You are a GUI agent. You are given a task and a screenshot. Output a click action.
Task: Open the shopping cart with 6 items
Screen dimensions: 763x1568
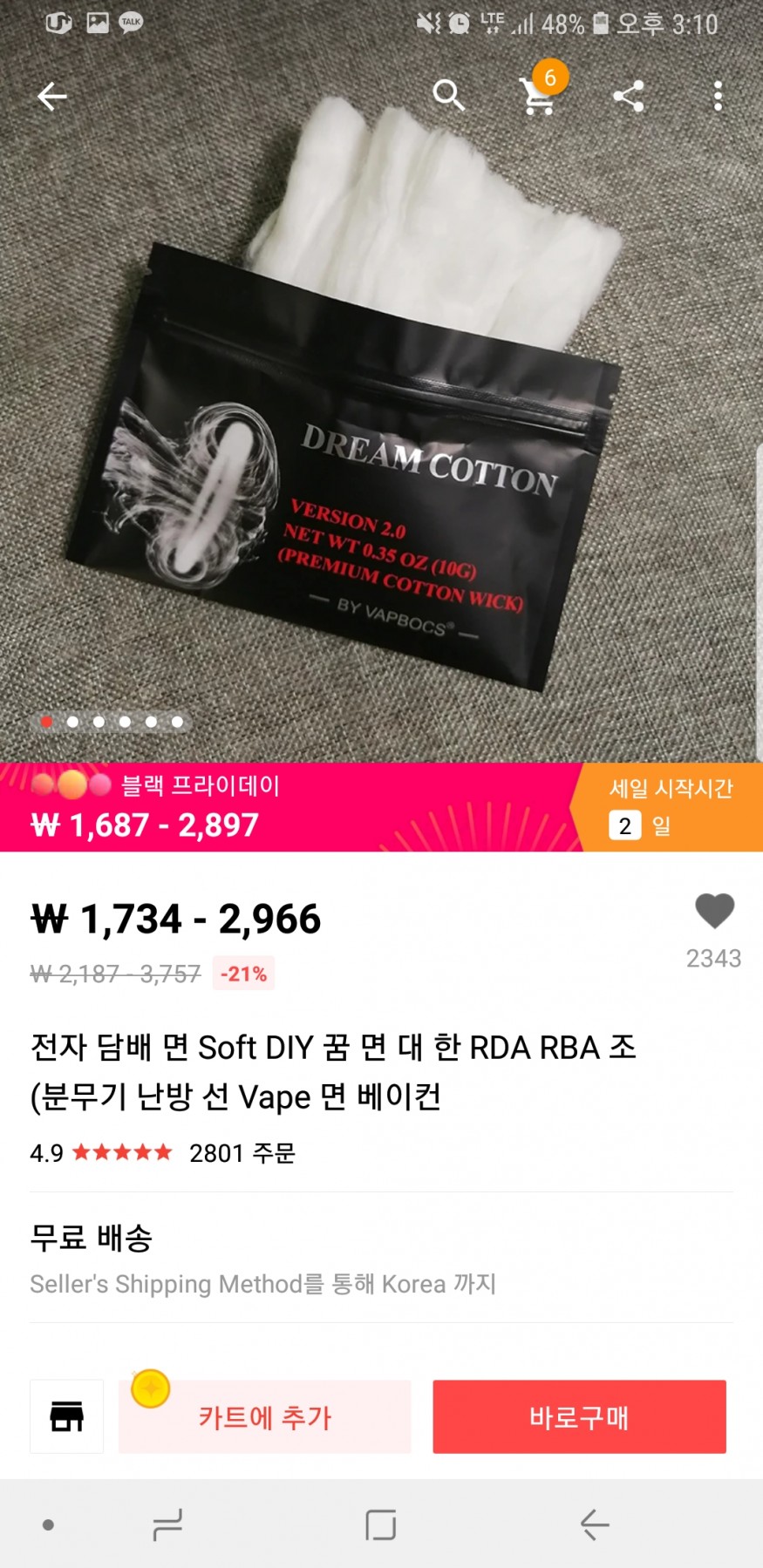pyautogui.click(x=538, y=96)
